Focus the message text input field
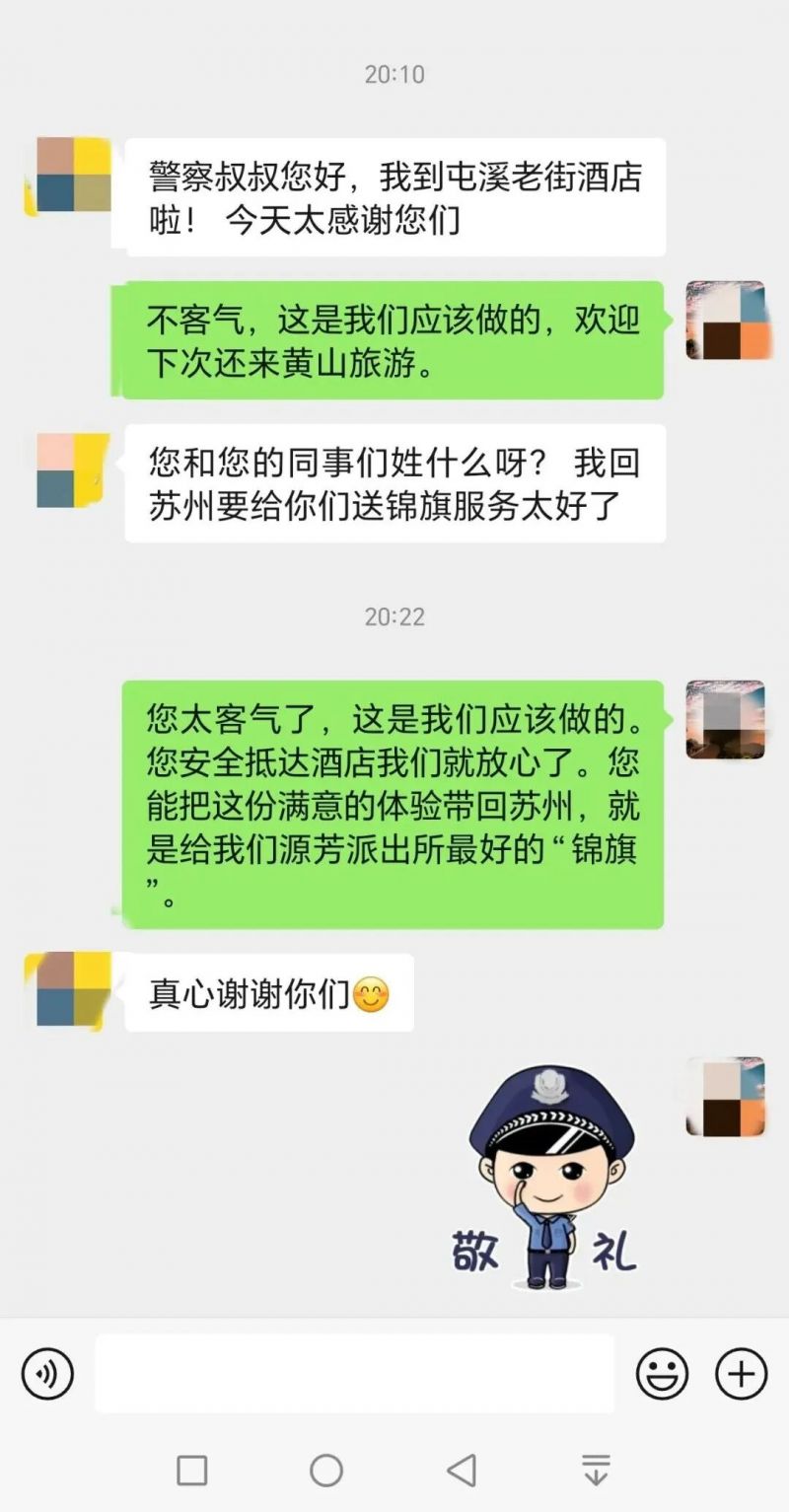This screenshot has width=789, height=1512. 354,1373
